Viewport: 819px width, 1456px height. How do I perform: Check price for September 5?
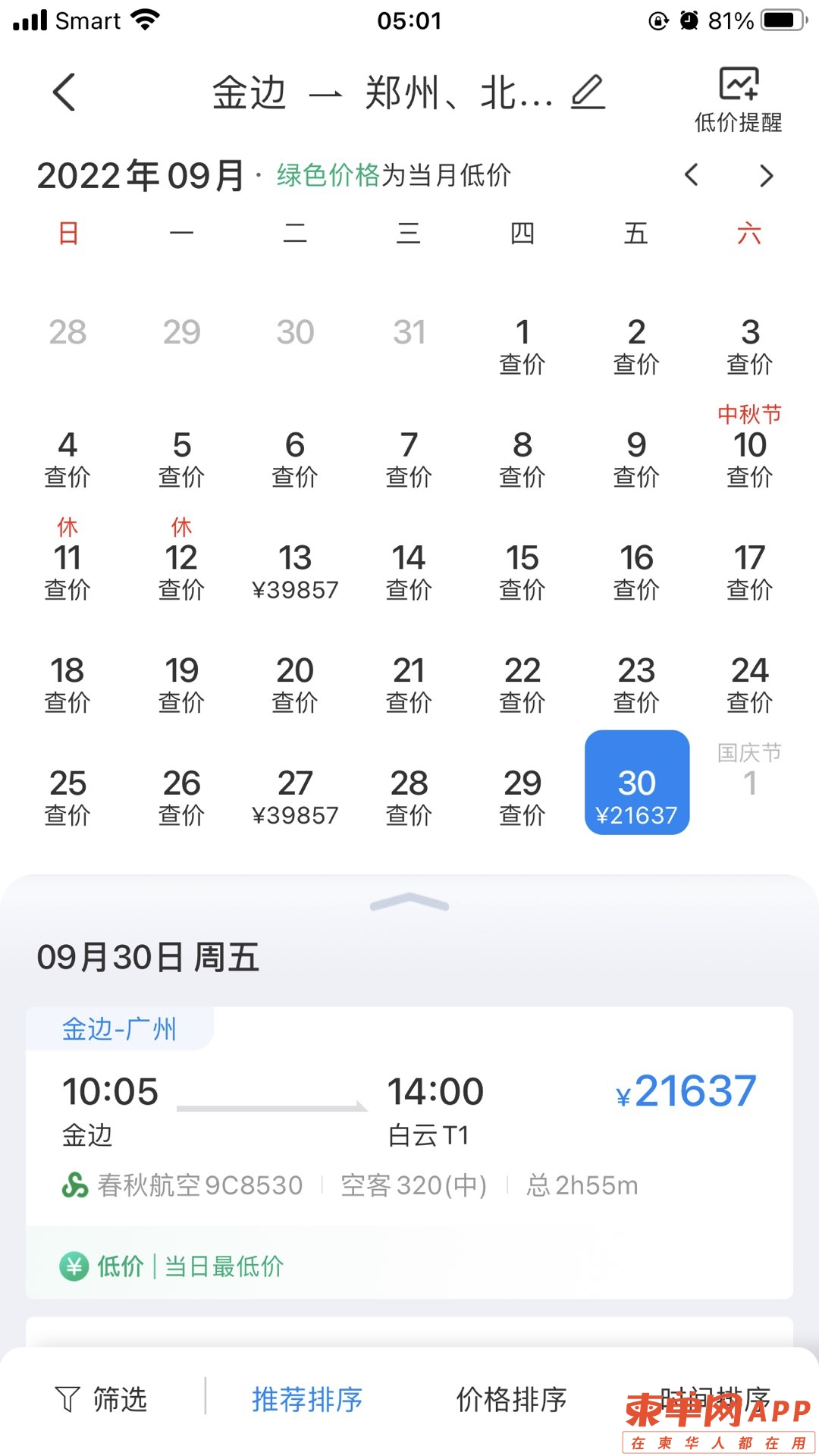pyautogui.click(x=181, y=457)
